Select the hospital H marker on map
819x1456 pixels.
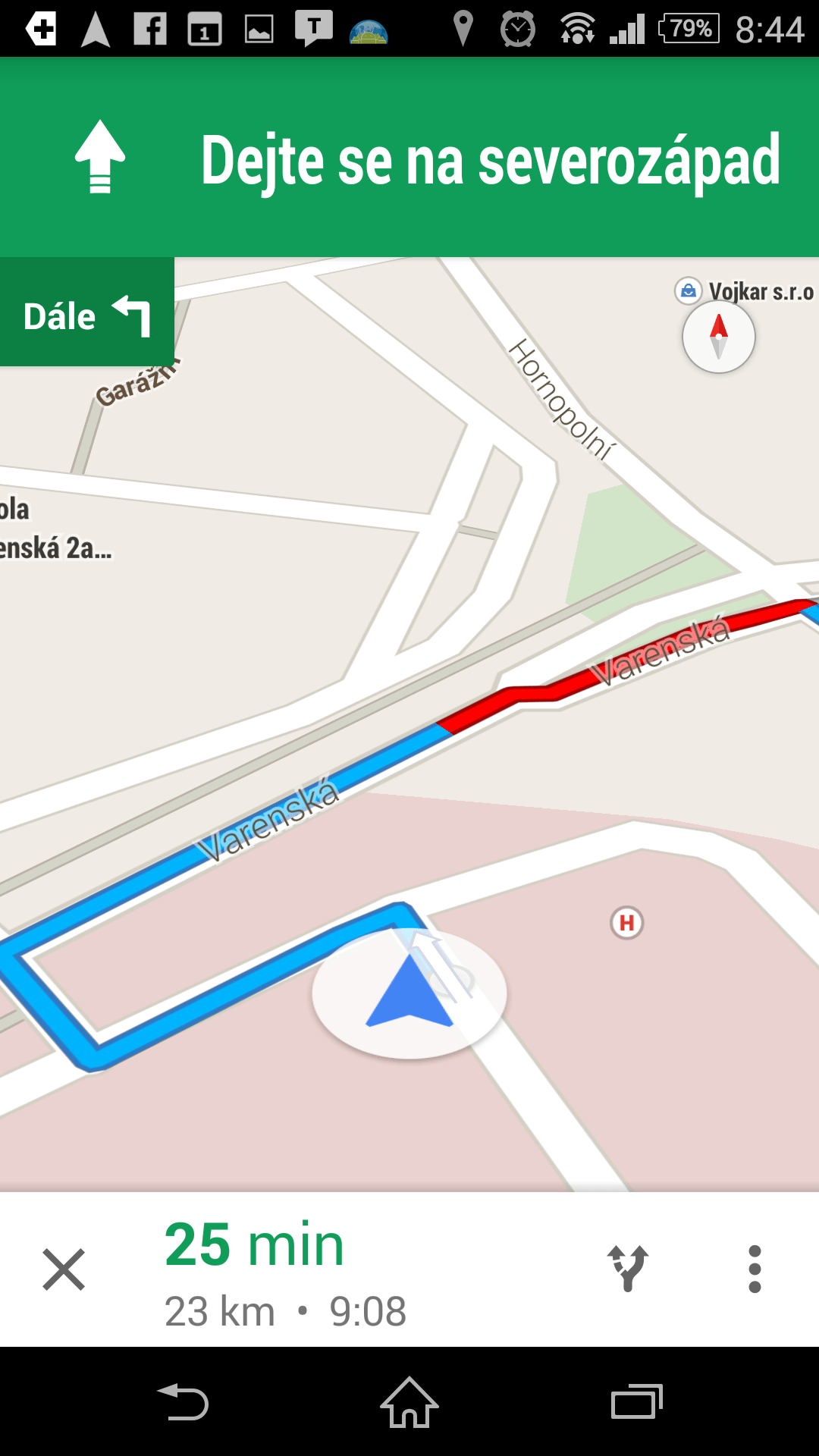(x=626, y=923)
